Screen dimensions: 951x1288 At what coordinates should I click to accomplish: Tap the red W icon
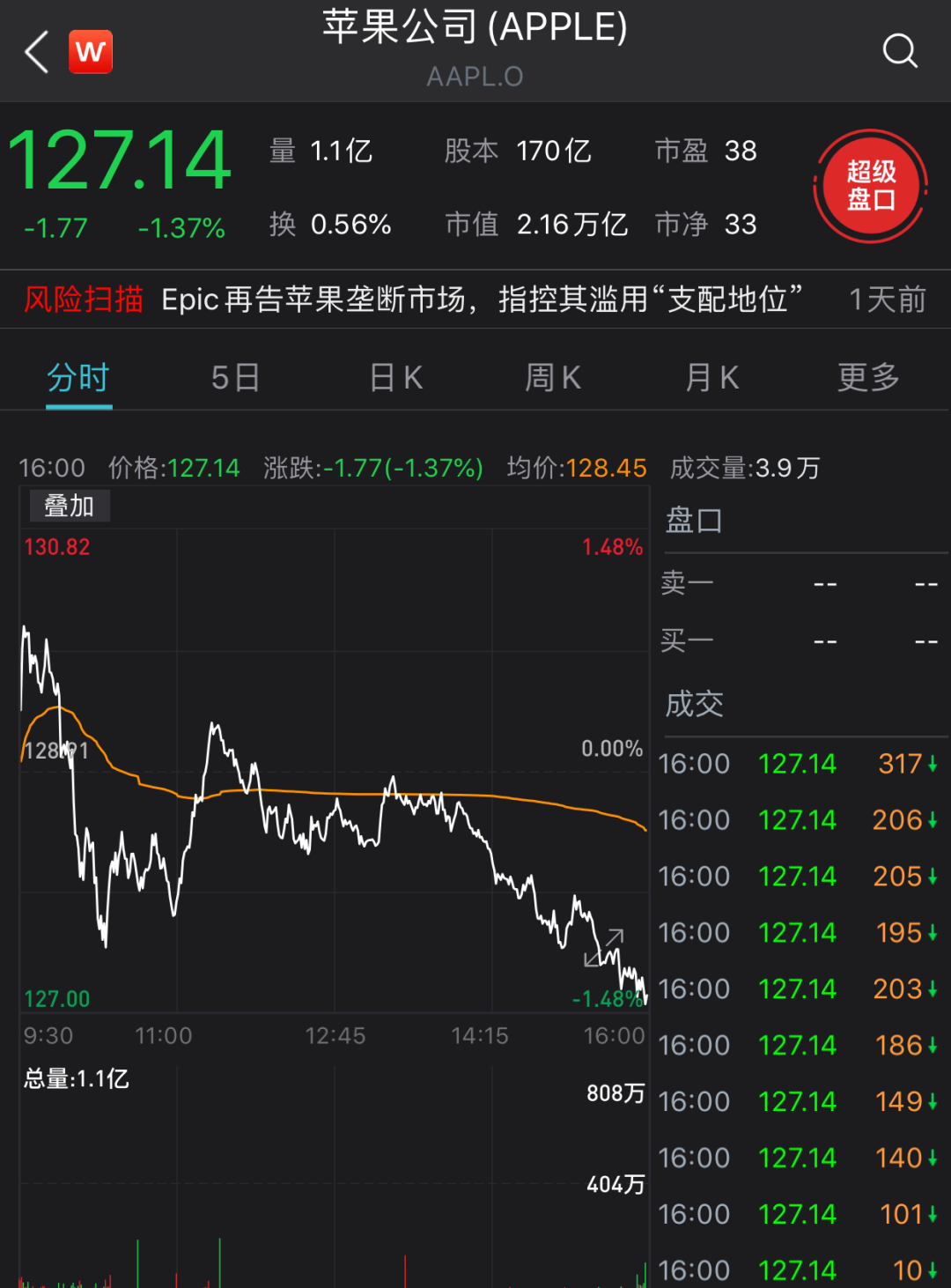[x=91, y=52]
